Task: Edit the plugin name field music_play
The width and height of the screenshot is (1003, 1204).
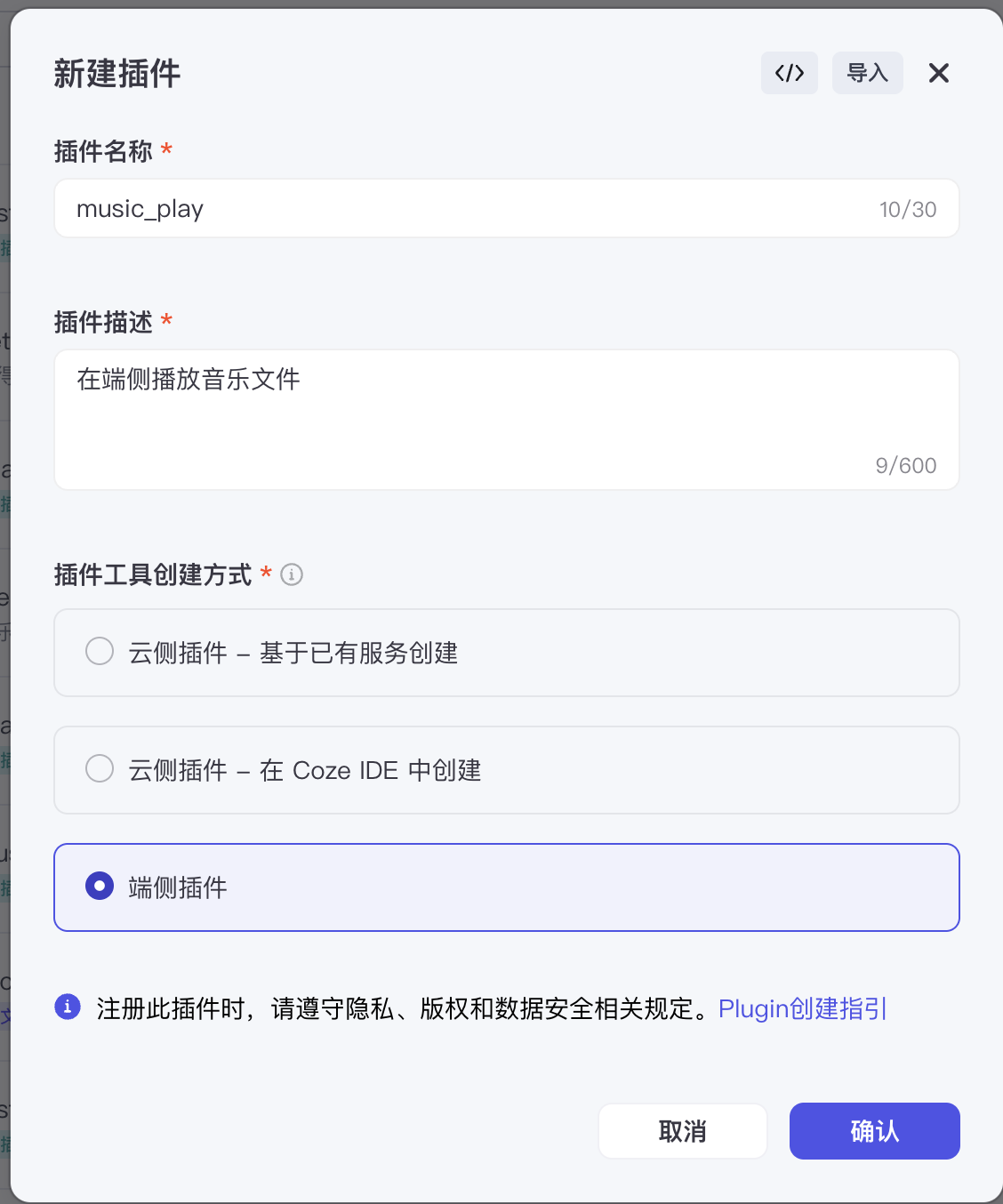Action: tap(462, 209)
